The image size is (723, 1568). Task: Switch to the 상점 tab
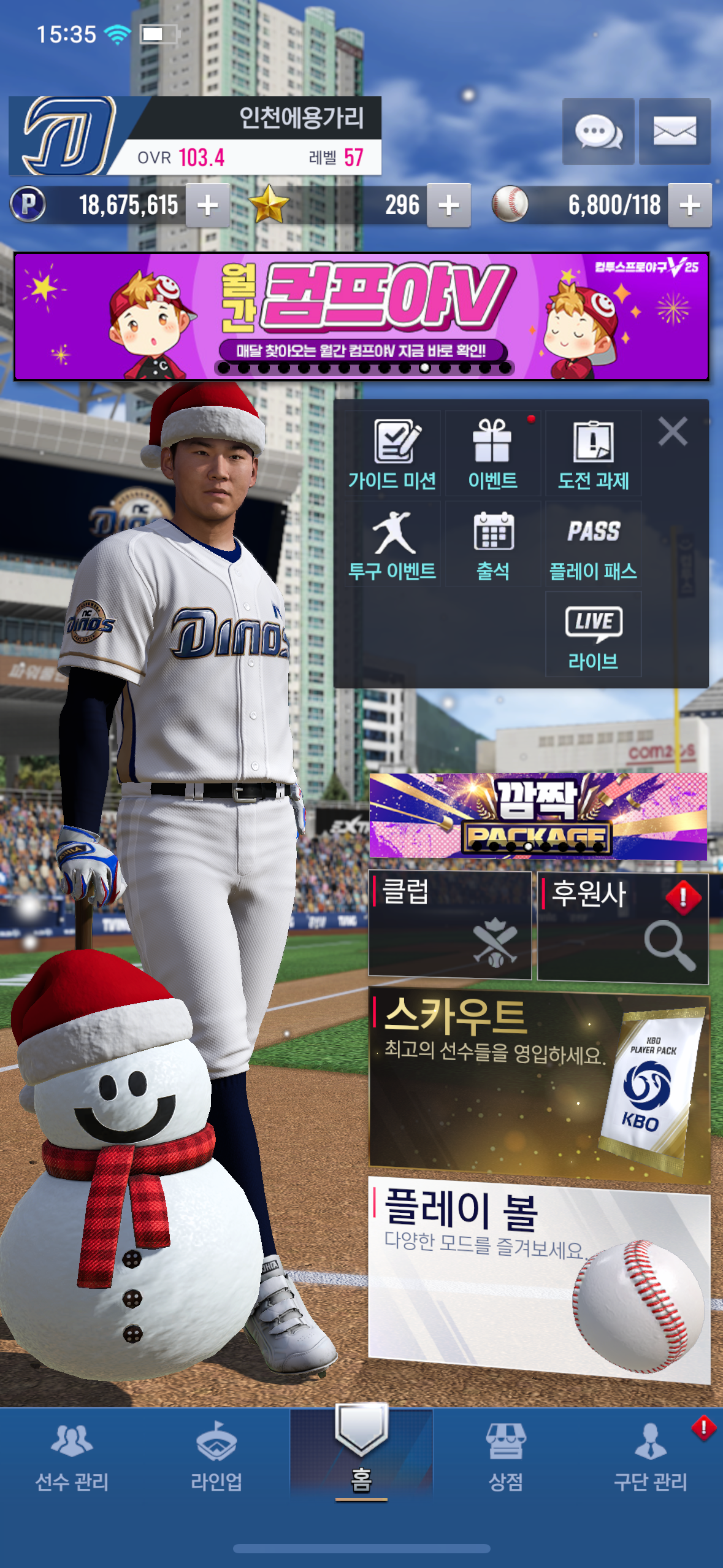(505, 1456)
